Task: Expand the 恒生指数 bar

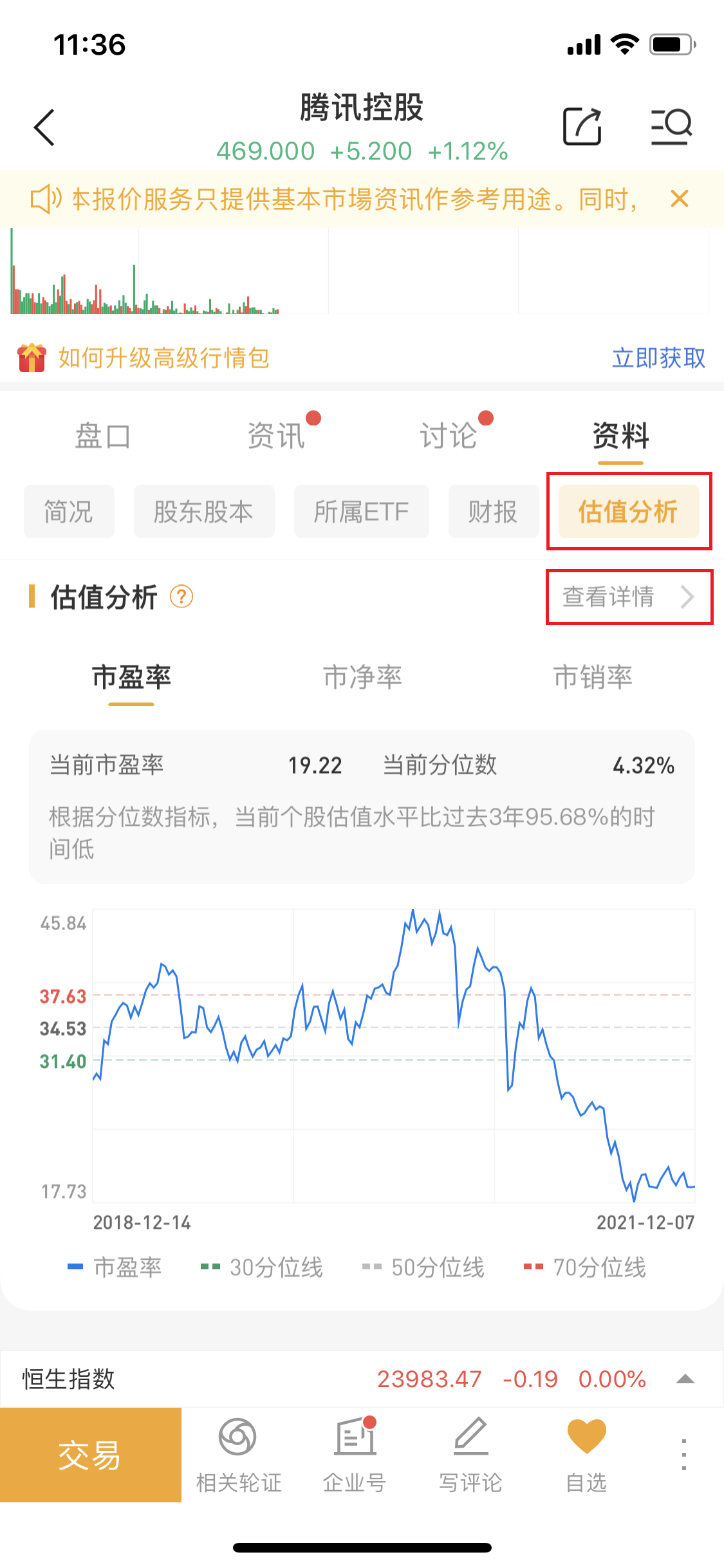Action: click(x=685, y=1379)
